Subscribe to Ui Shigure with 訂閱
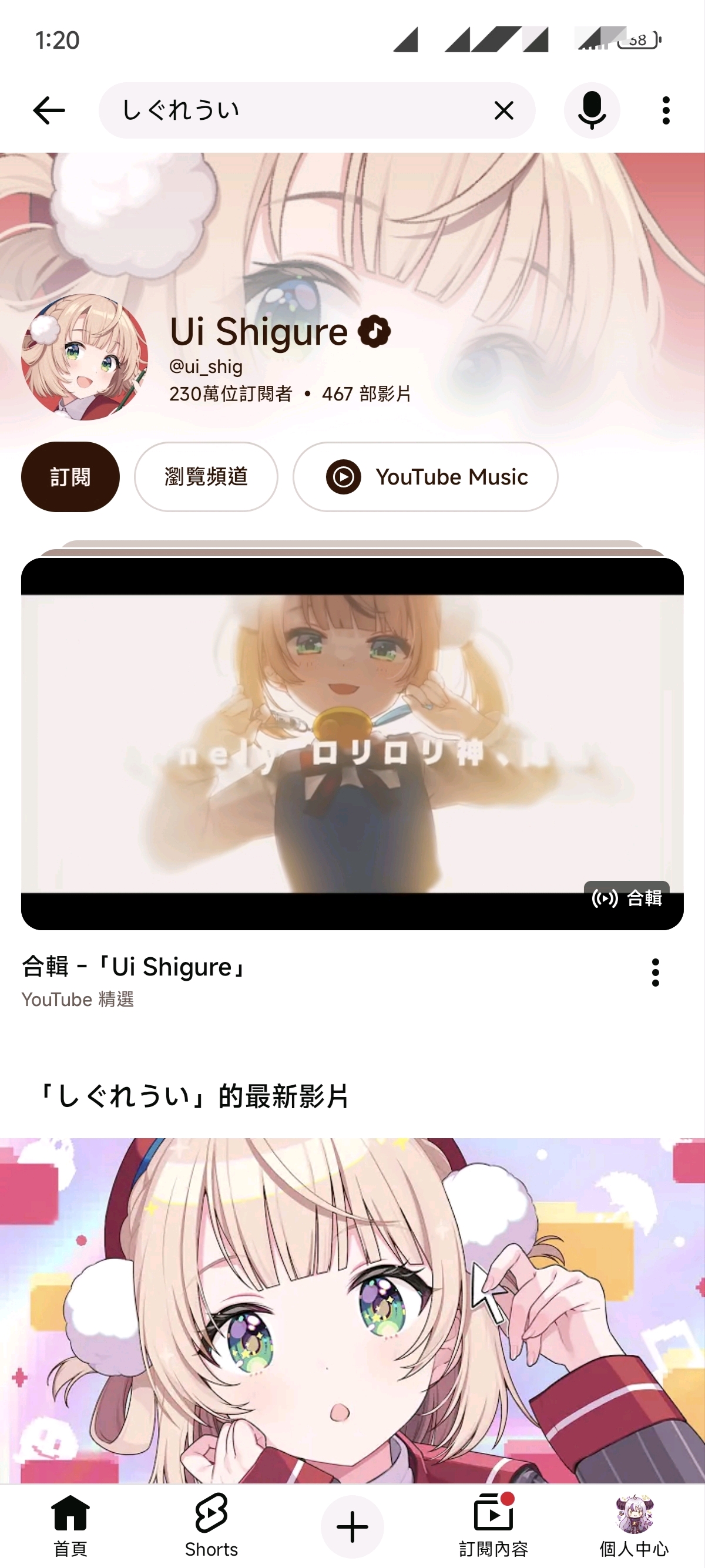 click(x=70, y=477)
